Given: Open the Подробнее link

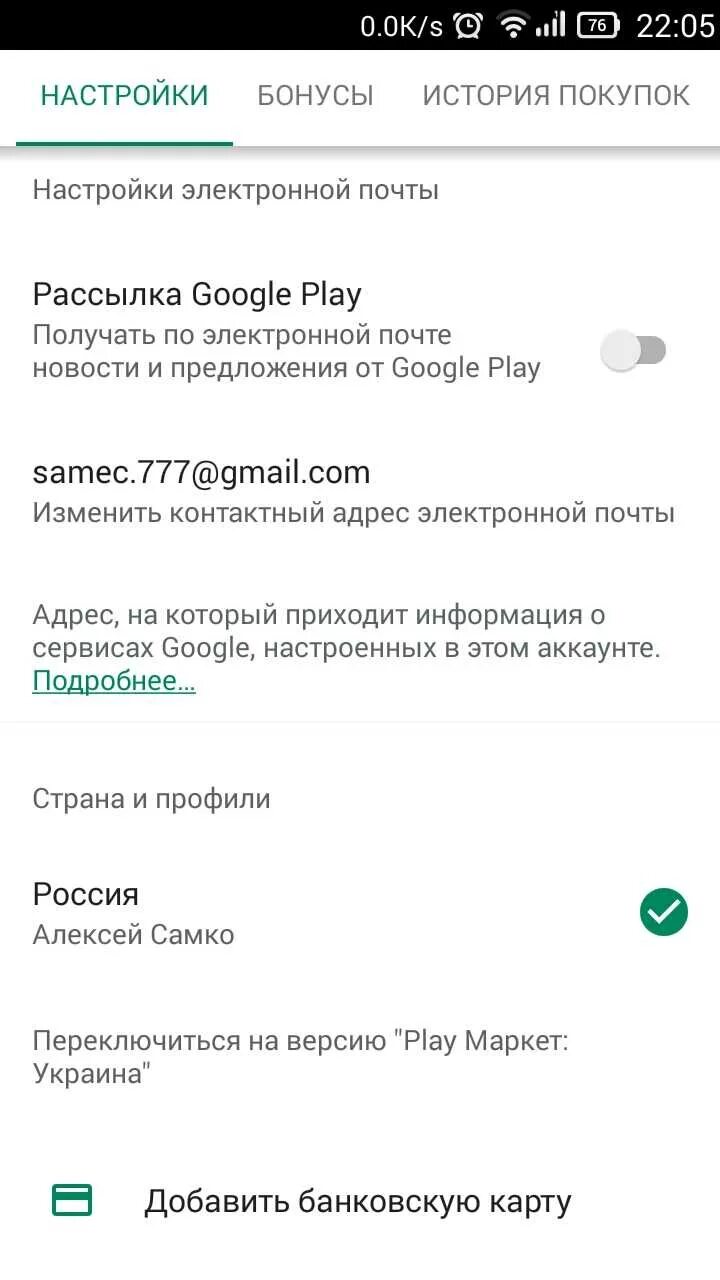Looking at the screenshot, I should click(x=114, y=682).
